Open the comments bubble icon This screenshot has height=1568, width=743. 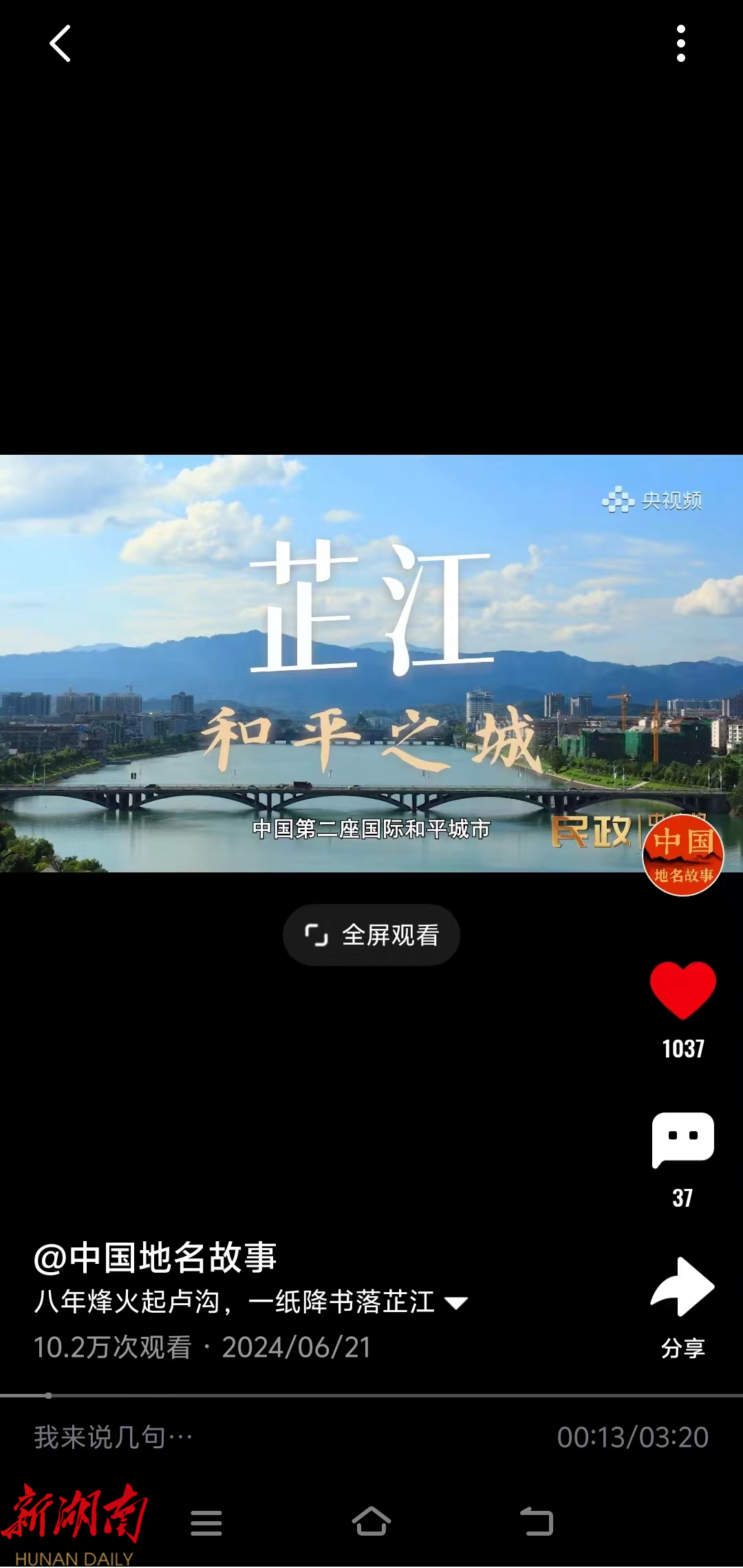pyautogui.click(x=682, y=1140)
